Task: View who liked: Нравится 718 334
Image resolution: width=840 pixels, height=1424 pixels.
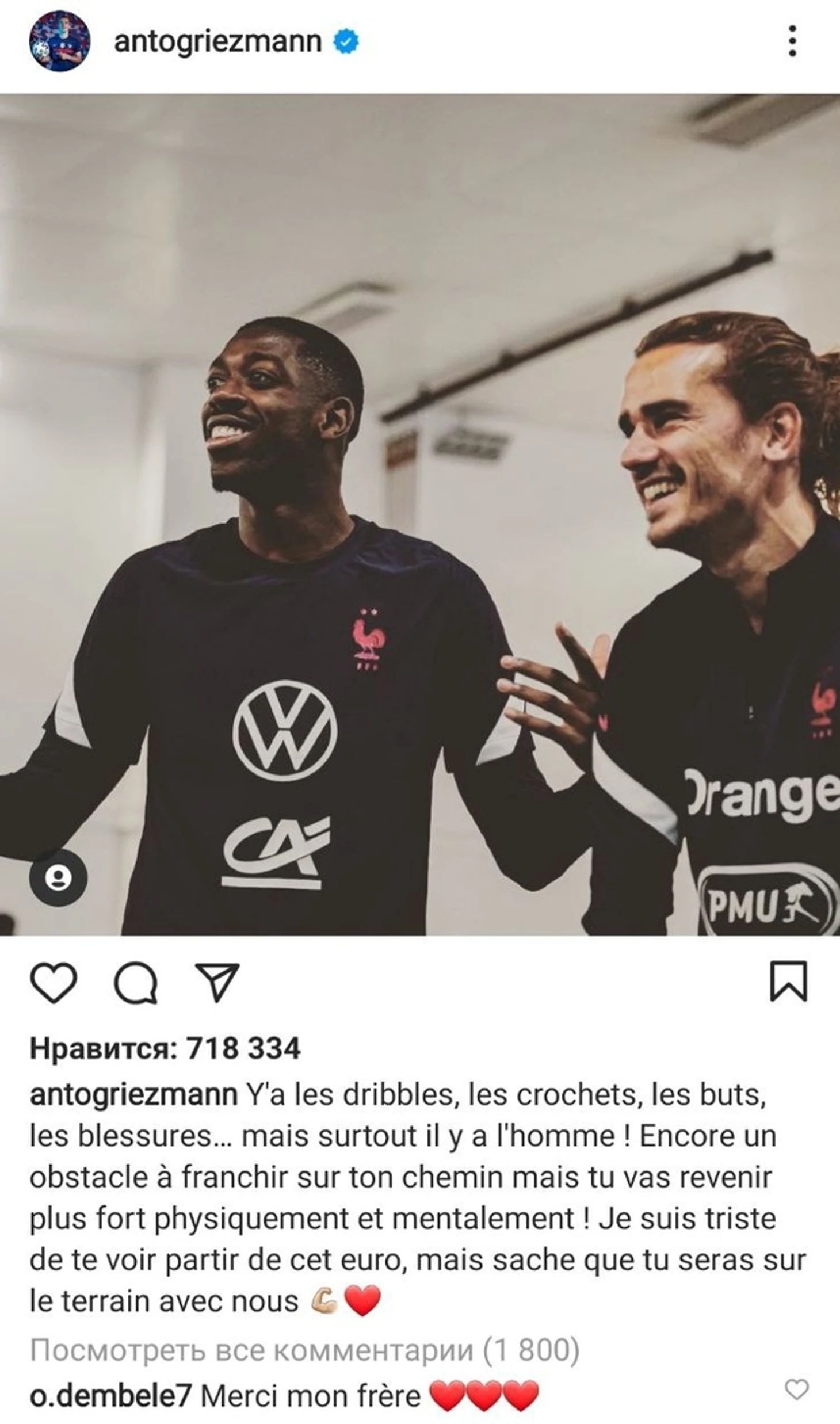Action: coord(165,1048)
